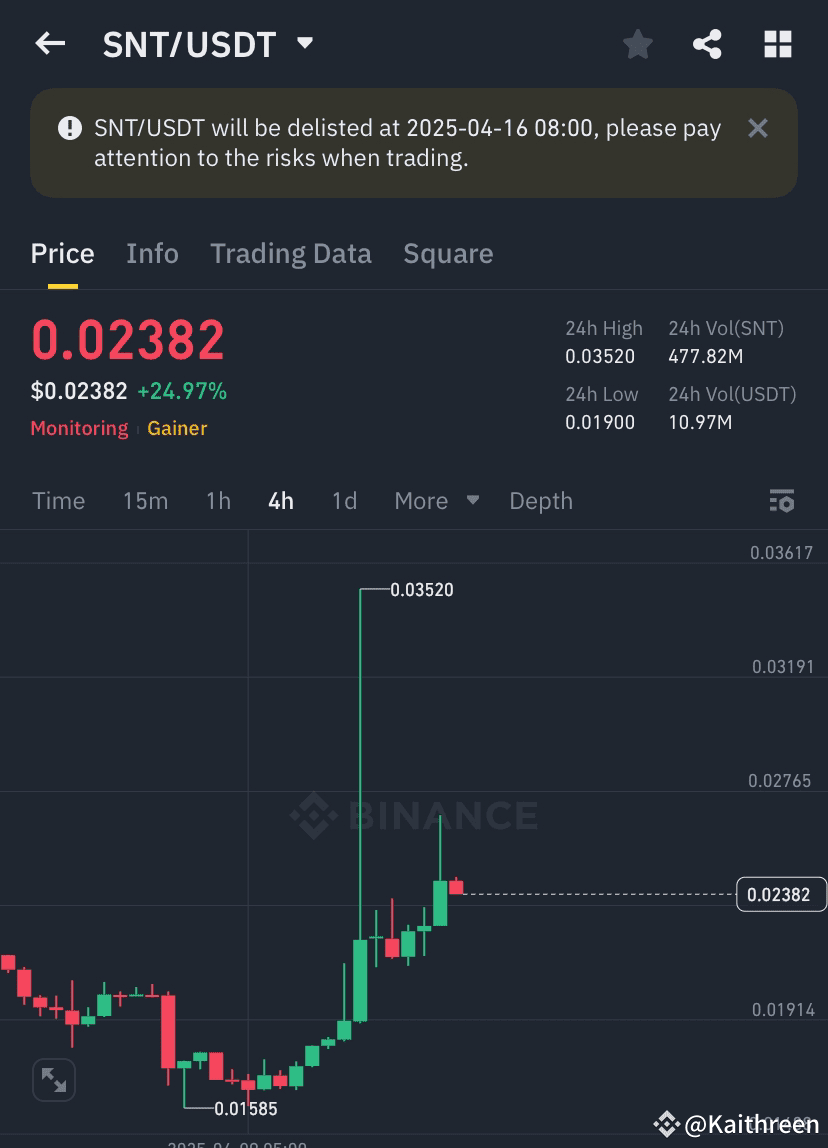Tap the Monitoring label
The width and height of the screenshot is (828, 1148).
point(79,428)
